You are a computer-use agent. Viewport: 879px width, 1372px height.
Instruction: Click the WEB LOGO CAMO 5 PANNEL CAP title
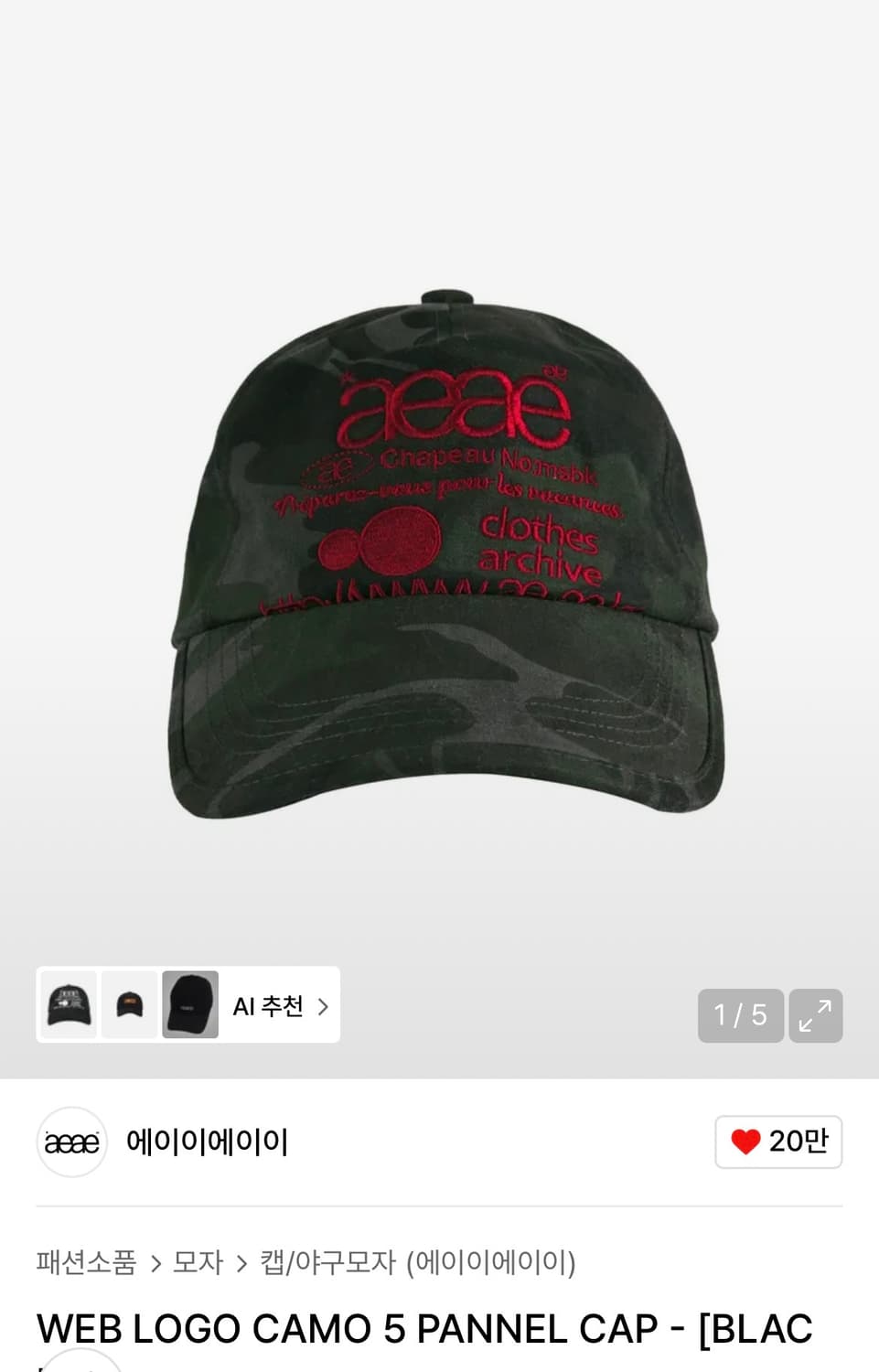click(x=426, y=1326)
